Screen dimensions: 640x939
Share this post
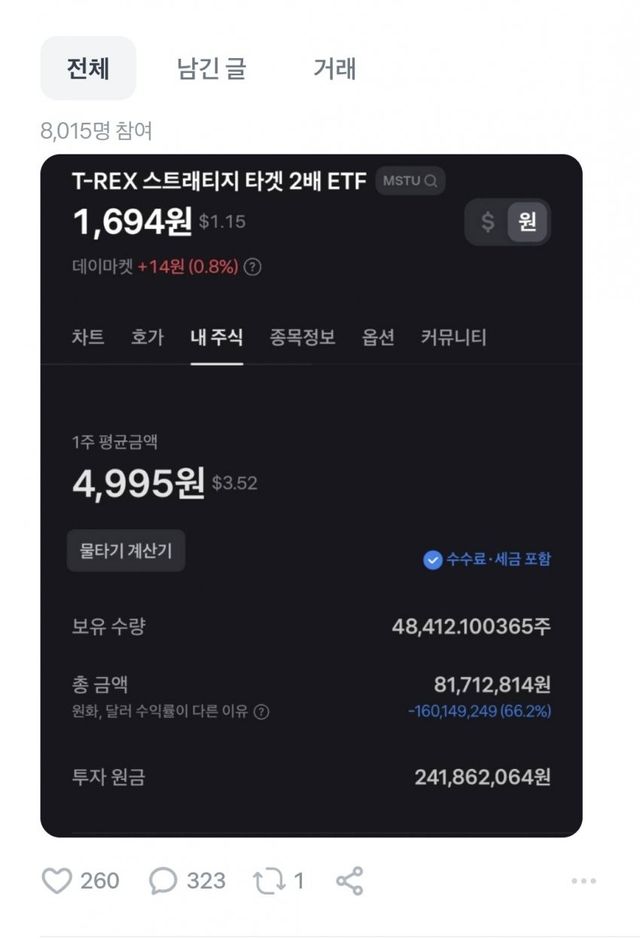(x=349, y=881)
